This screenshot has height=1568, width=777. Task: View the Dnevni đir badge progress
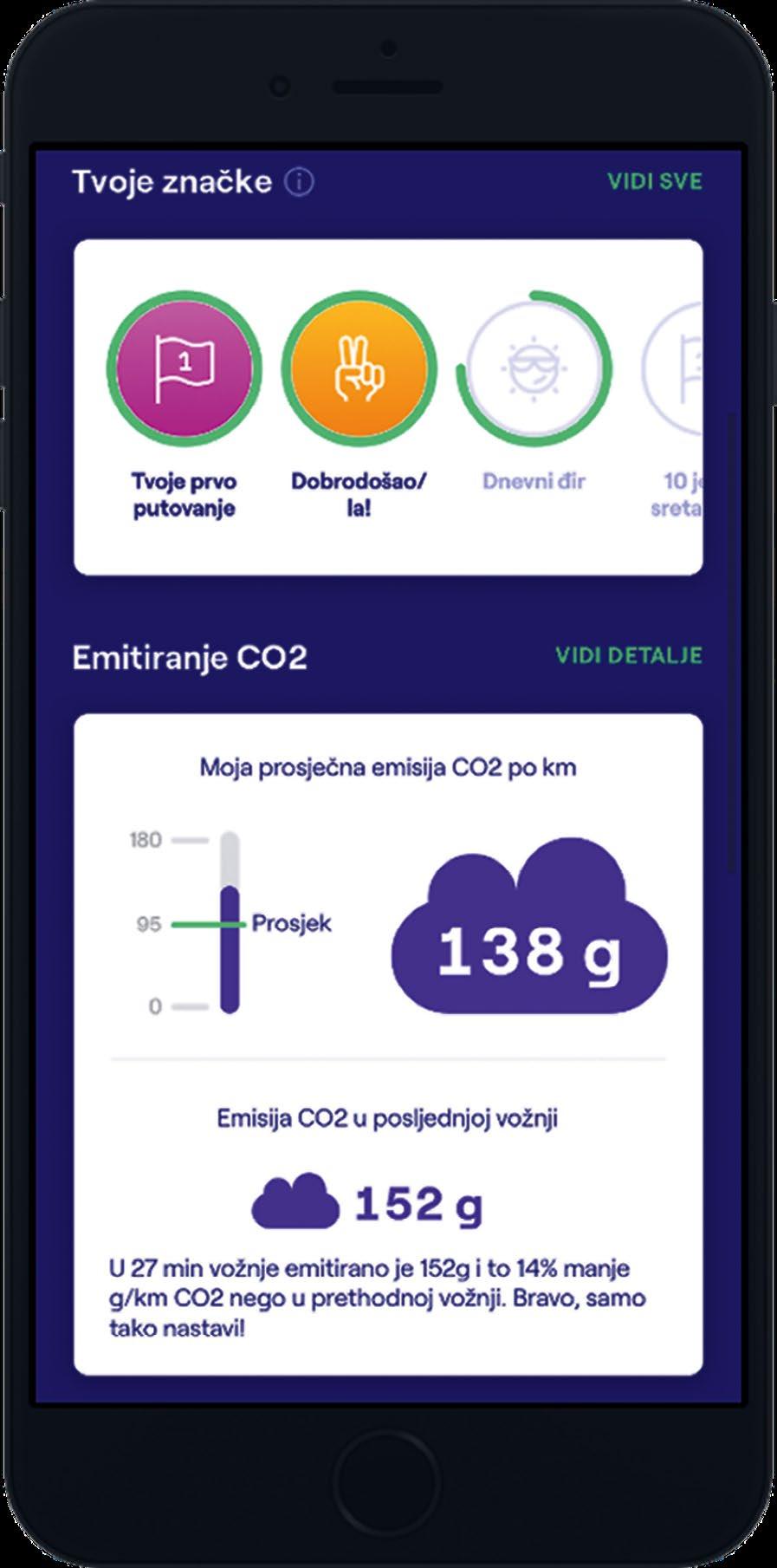pos(534,367)
